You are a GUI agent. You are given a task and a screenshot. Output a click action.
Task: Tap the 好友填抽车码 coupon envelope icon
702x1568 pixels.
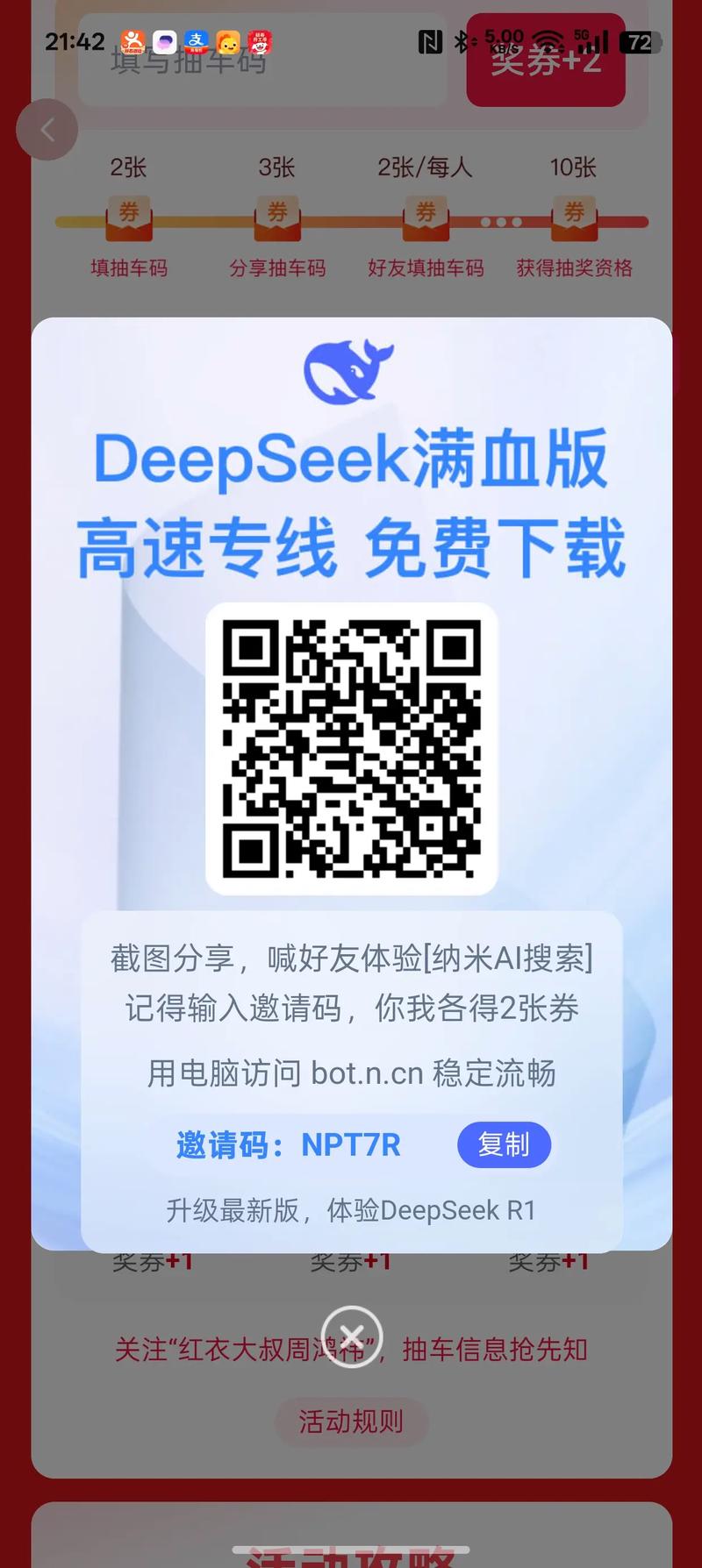coord(426,217)
